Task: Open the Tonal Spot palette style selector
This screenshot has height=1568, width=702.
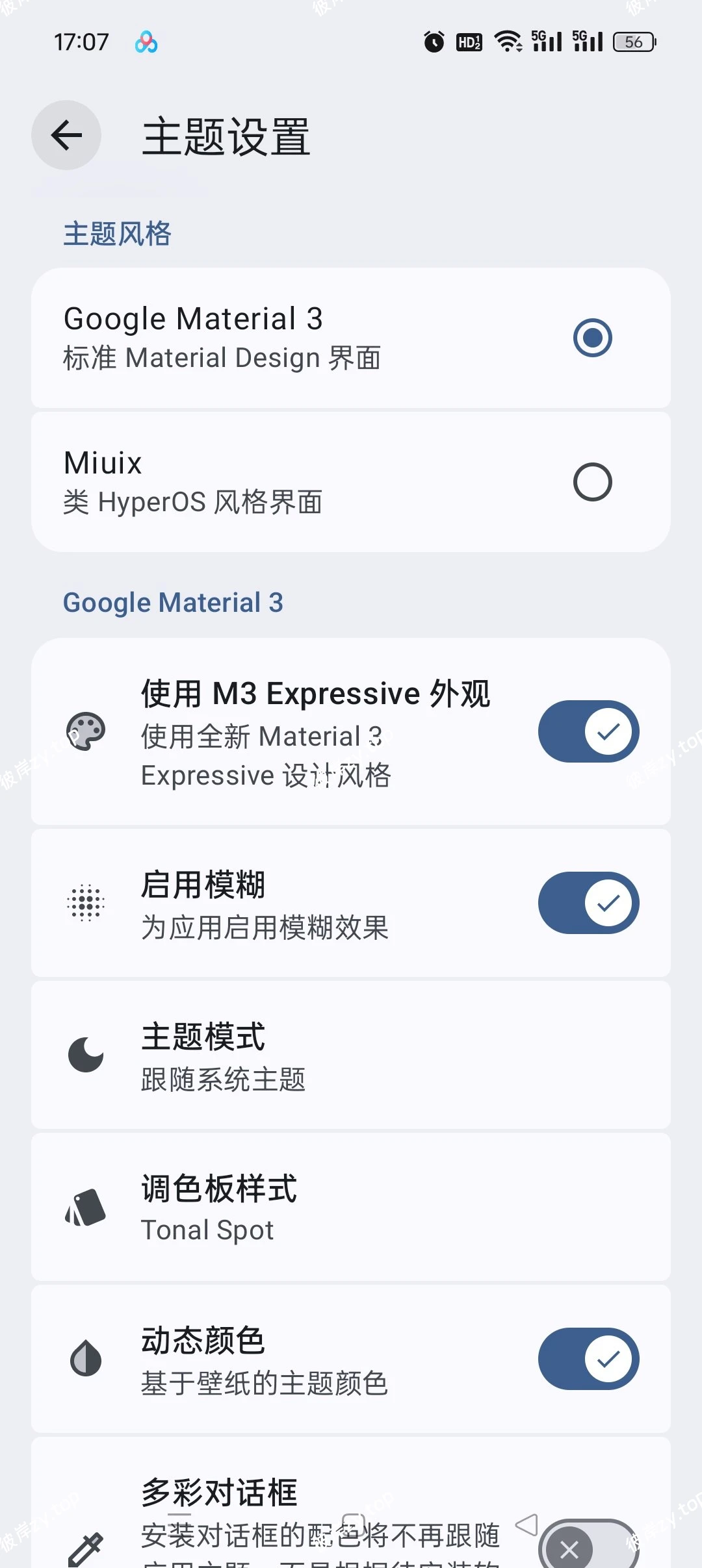Action: tap(351, 1206)
